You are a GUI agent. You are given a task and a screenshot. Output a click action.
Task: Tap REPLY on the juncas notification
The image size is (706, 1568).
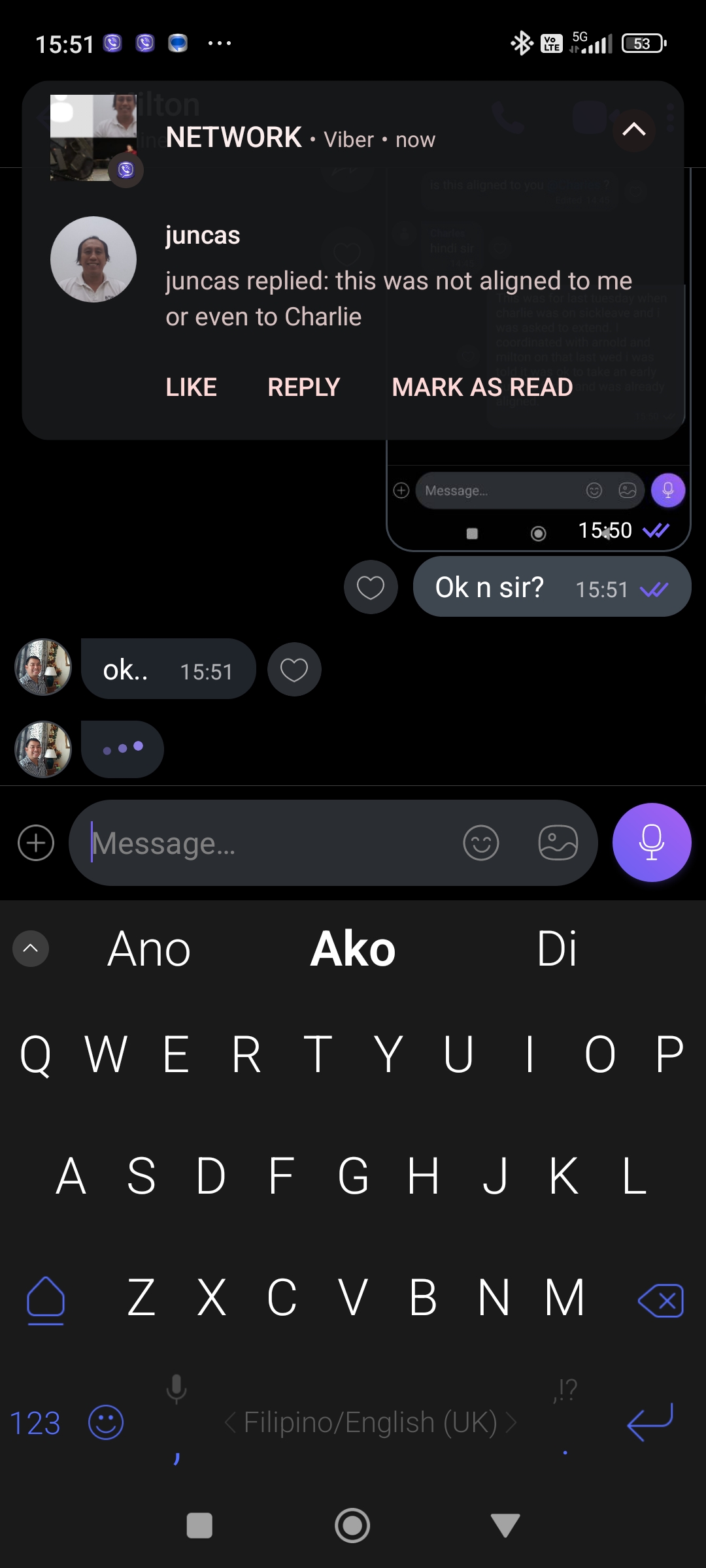click(303, 387)
